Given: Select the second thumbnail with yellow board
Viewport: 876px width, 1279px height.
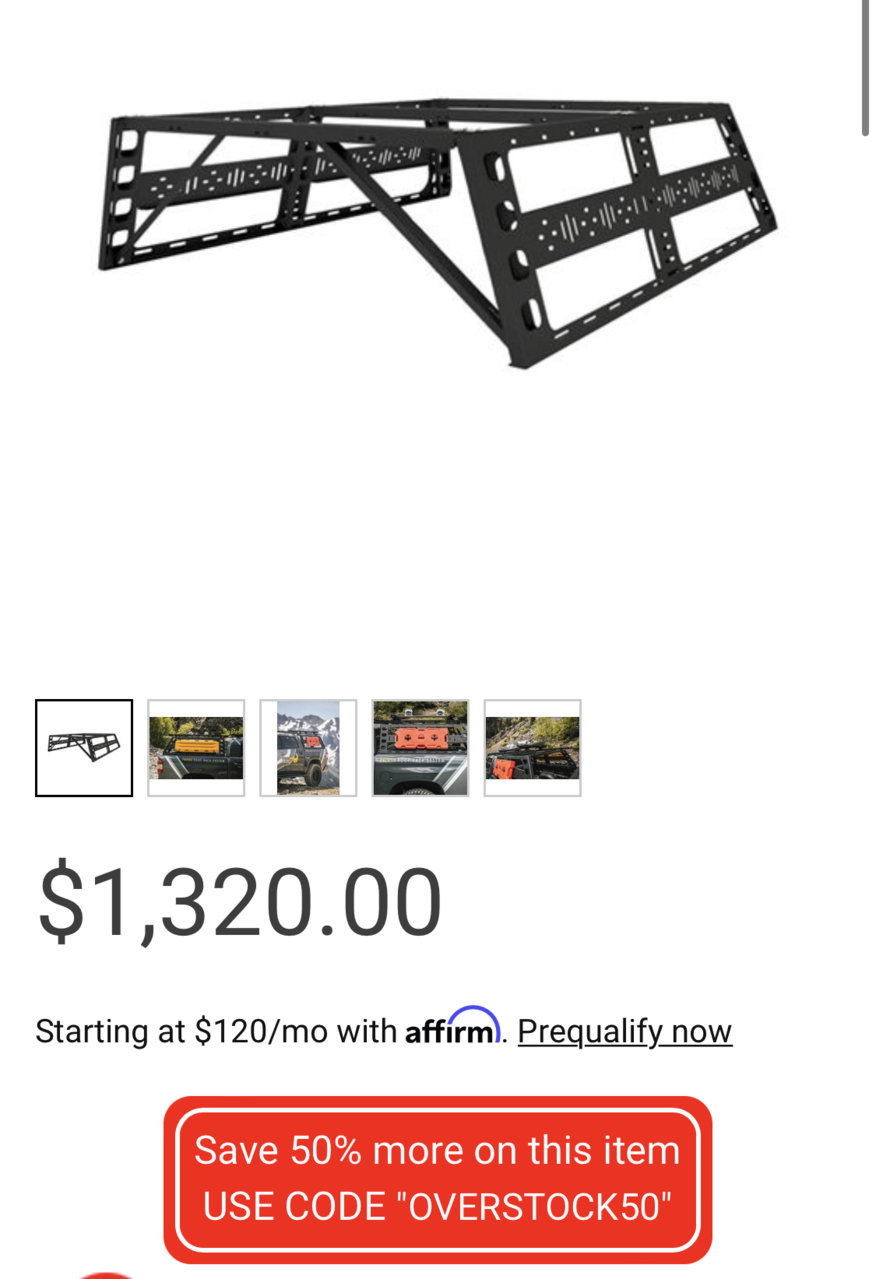Looking at the screenshot, I should [196, 748].
